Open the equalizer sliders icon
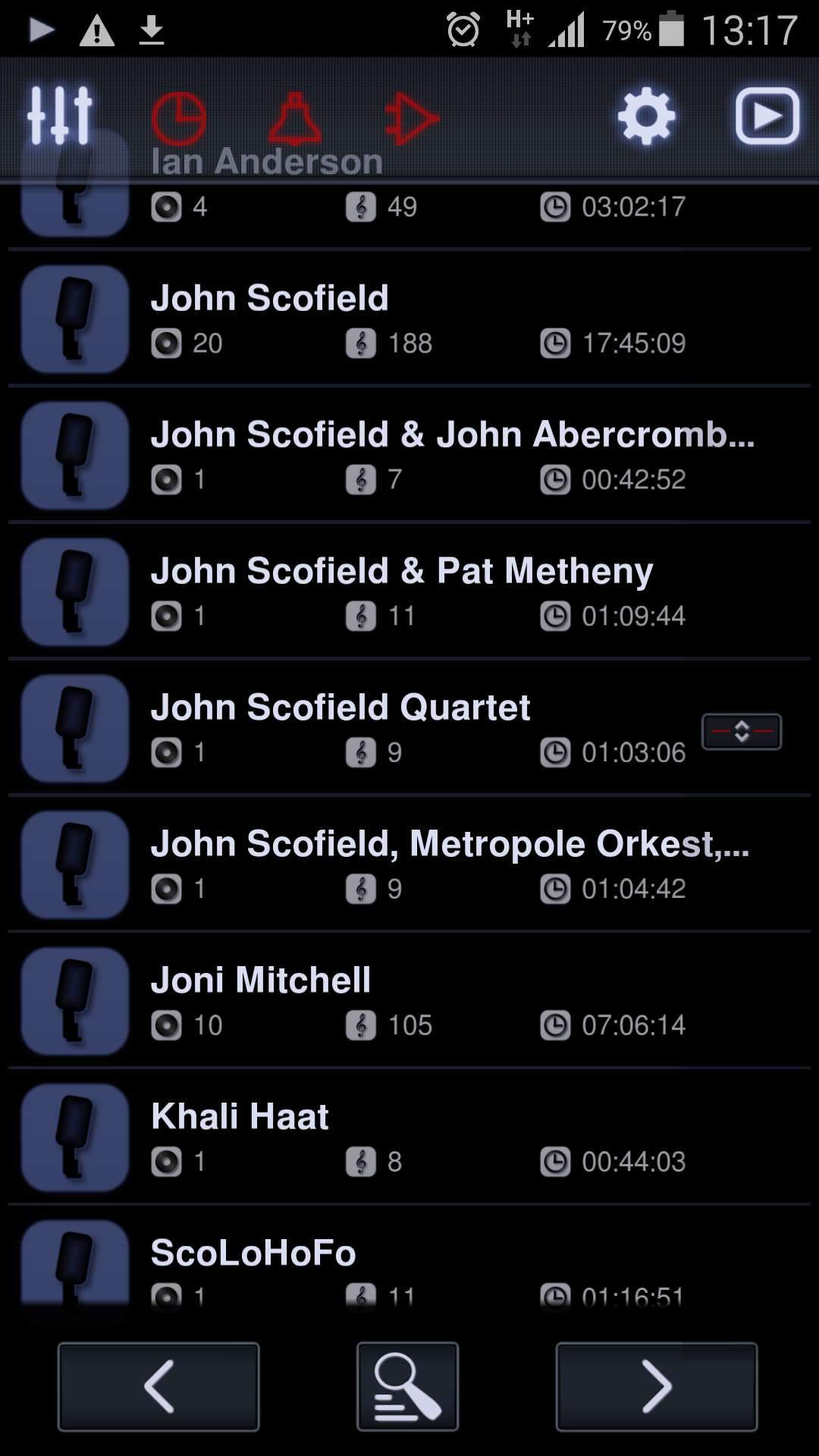The image size is (819, 1456). tap(59, 116)
